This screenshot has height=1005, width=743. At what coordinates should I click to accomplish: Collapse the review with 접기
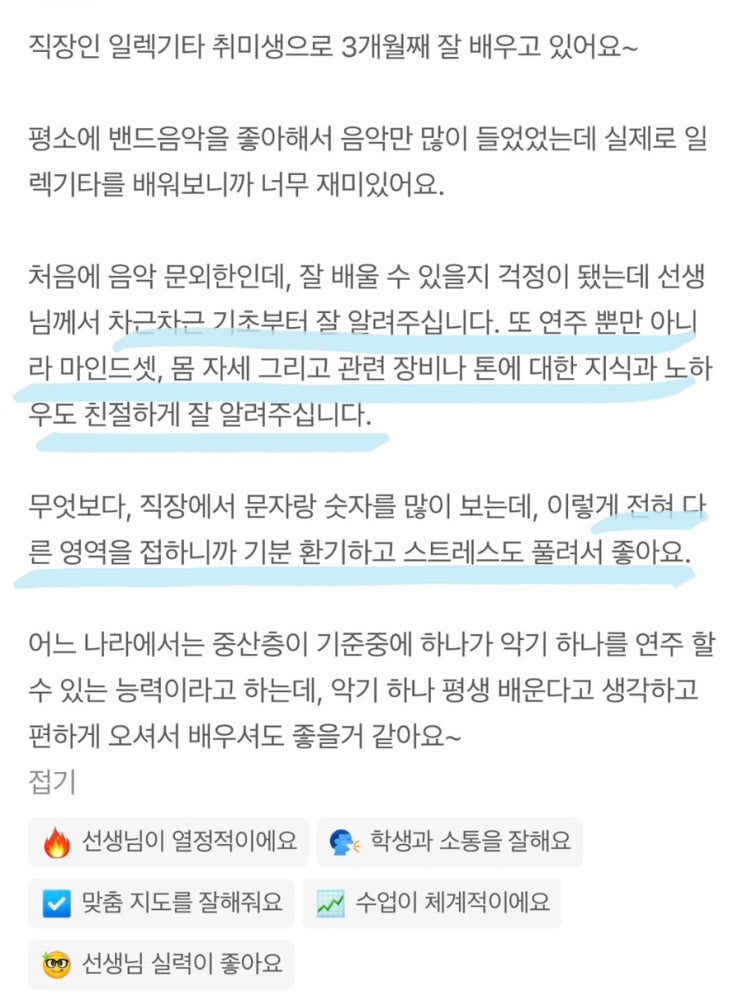[52, 781]
